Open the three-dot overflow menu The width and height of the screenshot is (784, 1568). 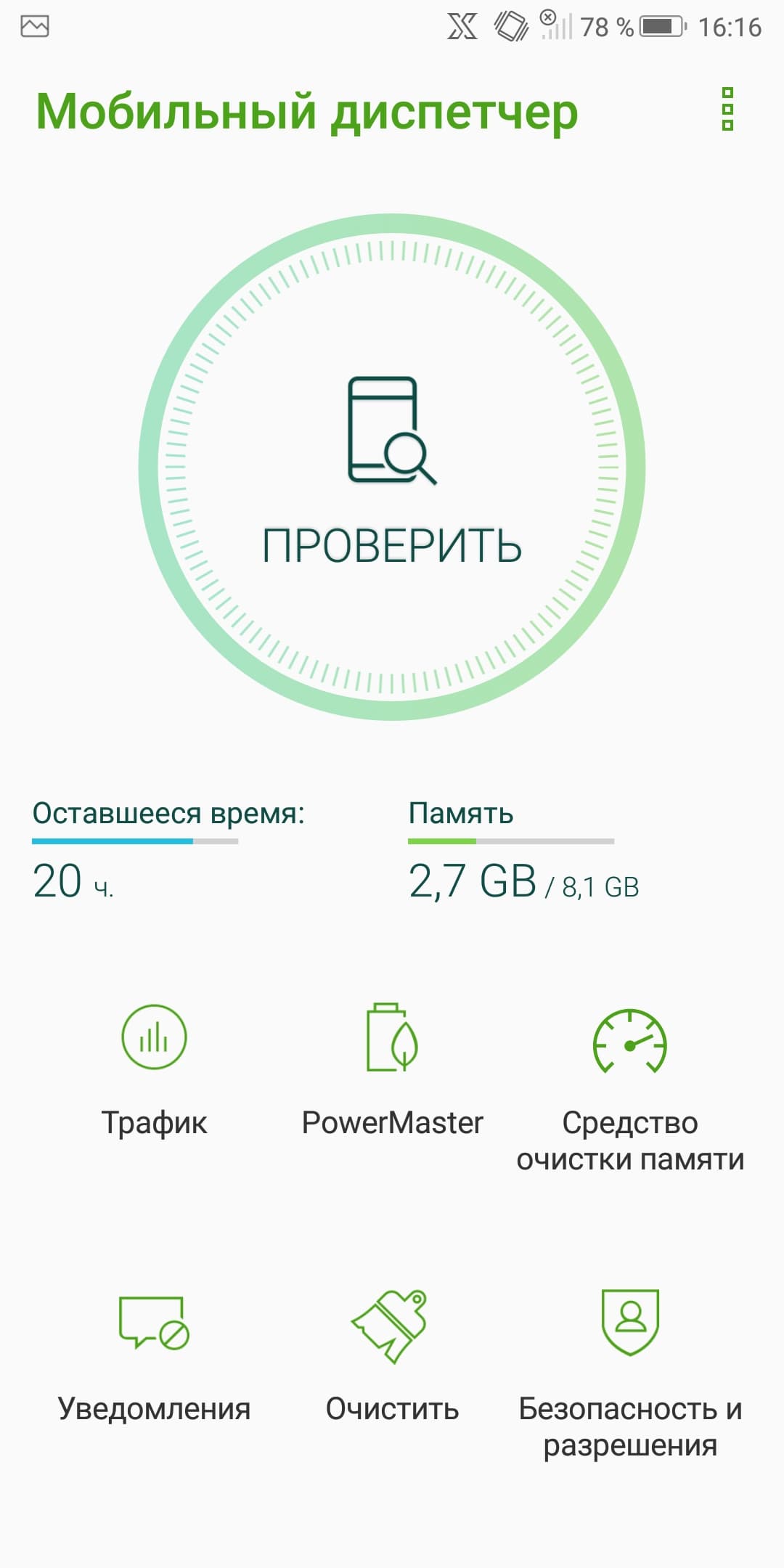[727, 110]
